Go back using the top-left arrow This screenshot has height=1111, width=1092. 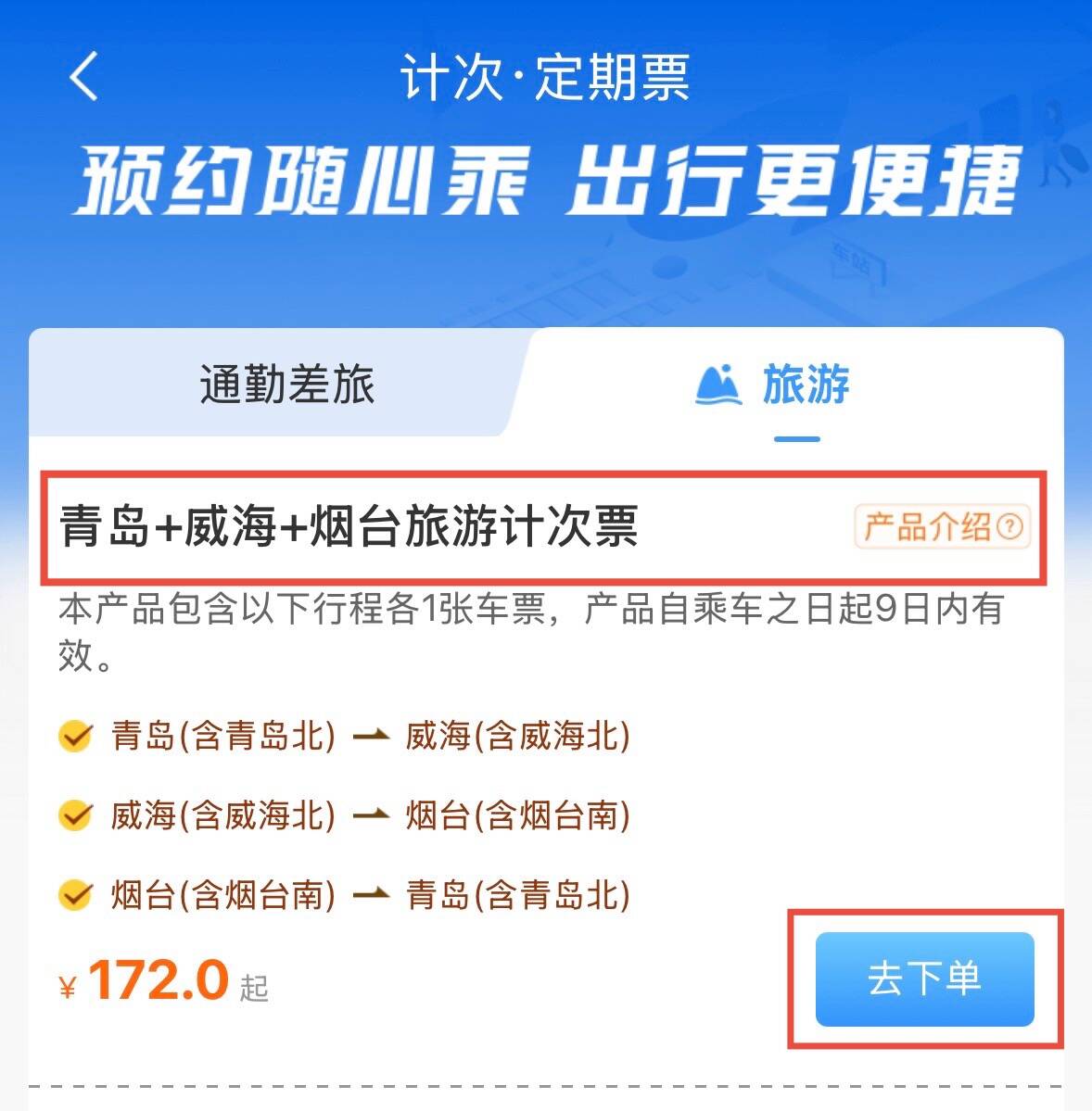point(83,76)
